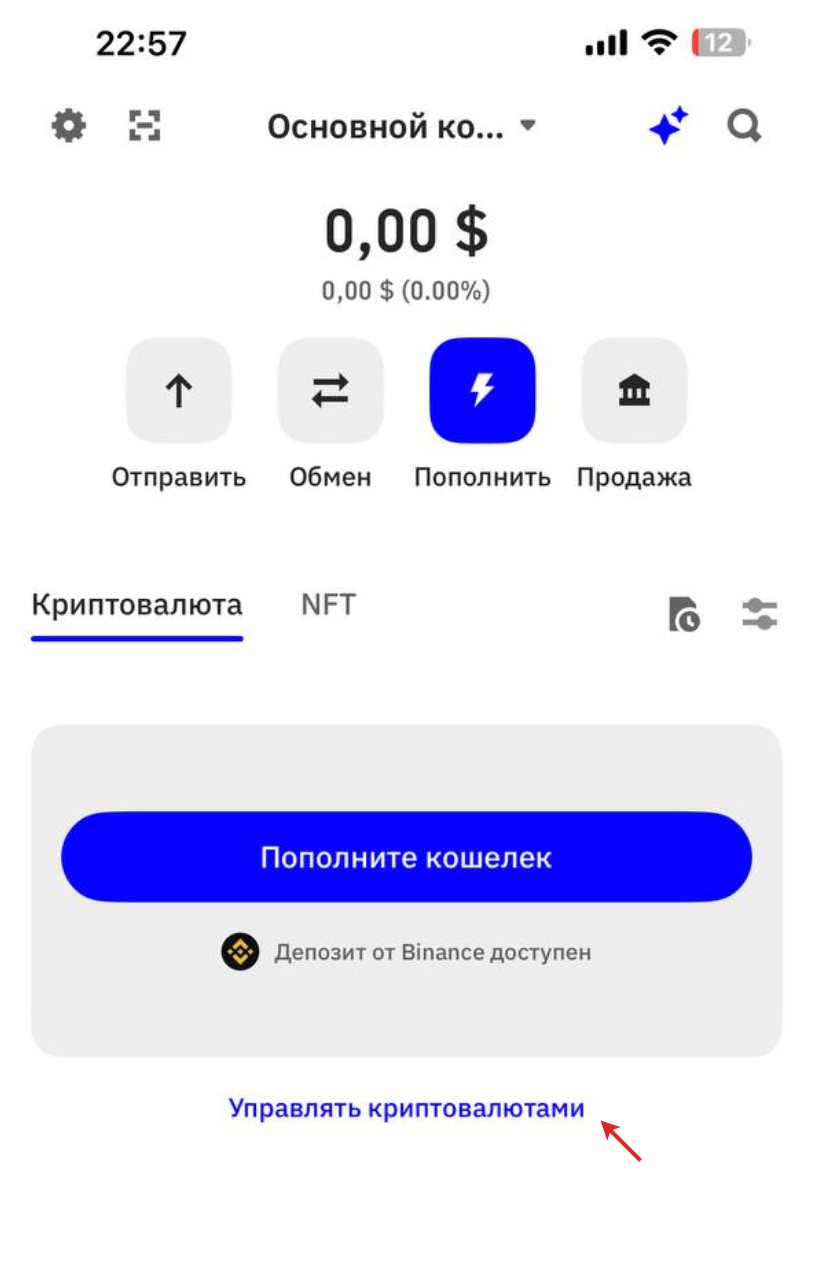Open the Продажа sell action
The height and width of the screenshot is (1280, 813).
[634, 391]
